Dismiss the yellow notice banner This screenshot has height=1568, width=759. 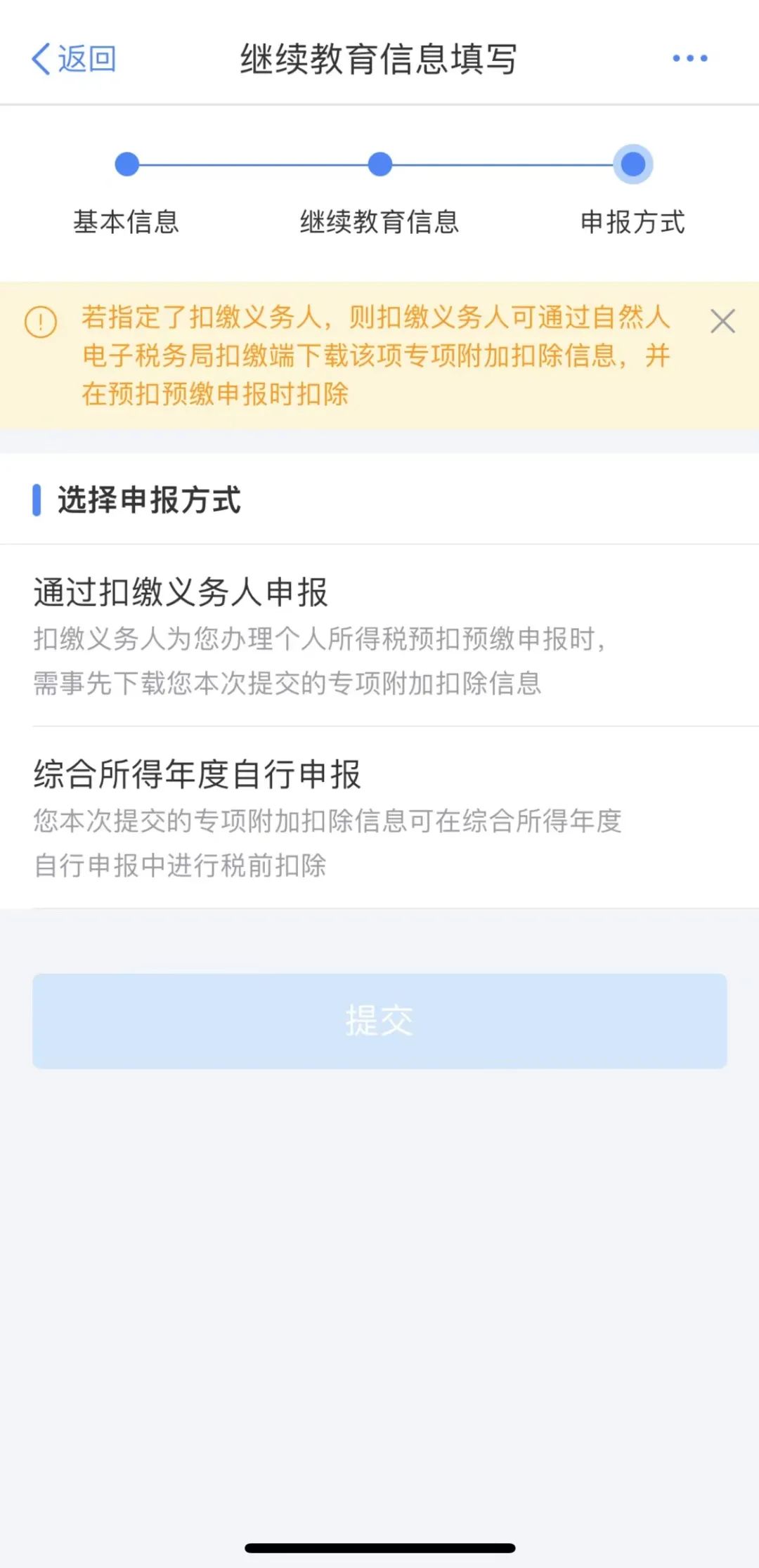click(722, 322)
